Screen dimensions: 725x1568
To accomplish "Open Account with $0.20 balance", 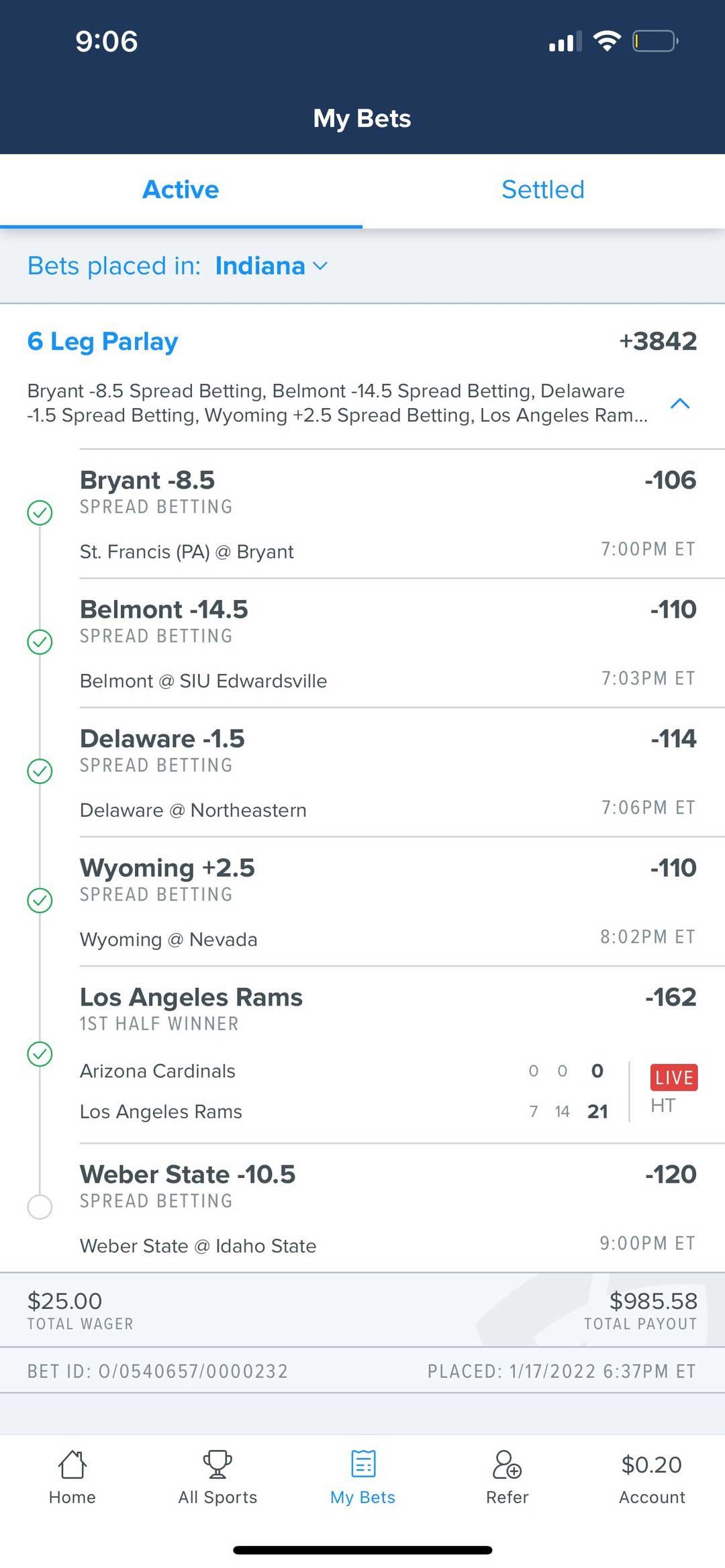I will (652, 1477).
